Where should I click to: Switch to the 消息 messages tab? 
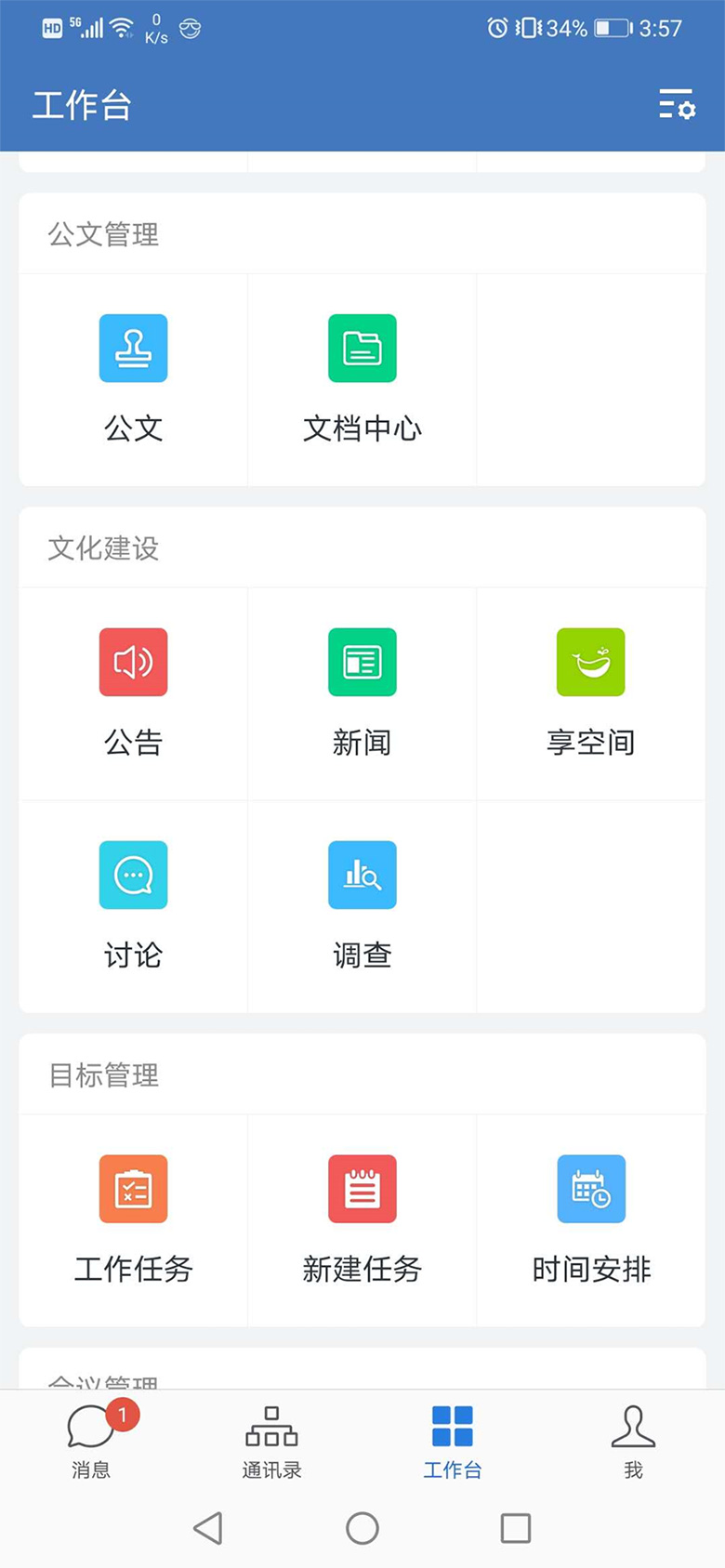click(x=91, y=1441)
